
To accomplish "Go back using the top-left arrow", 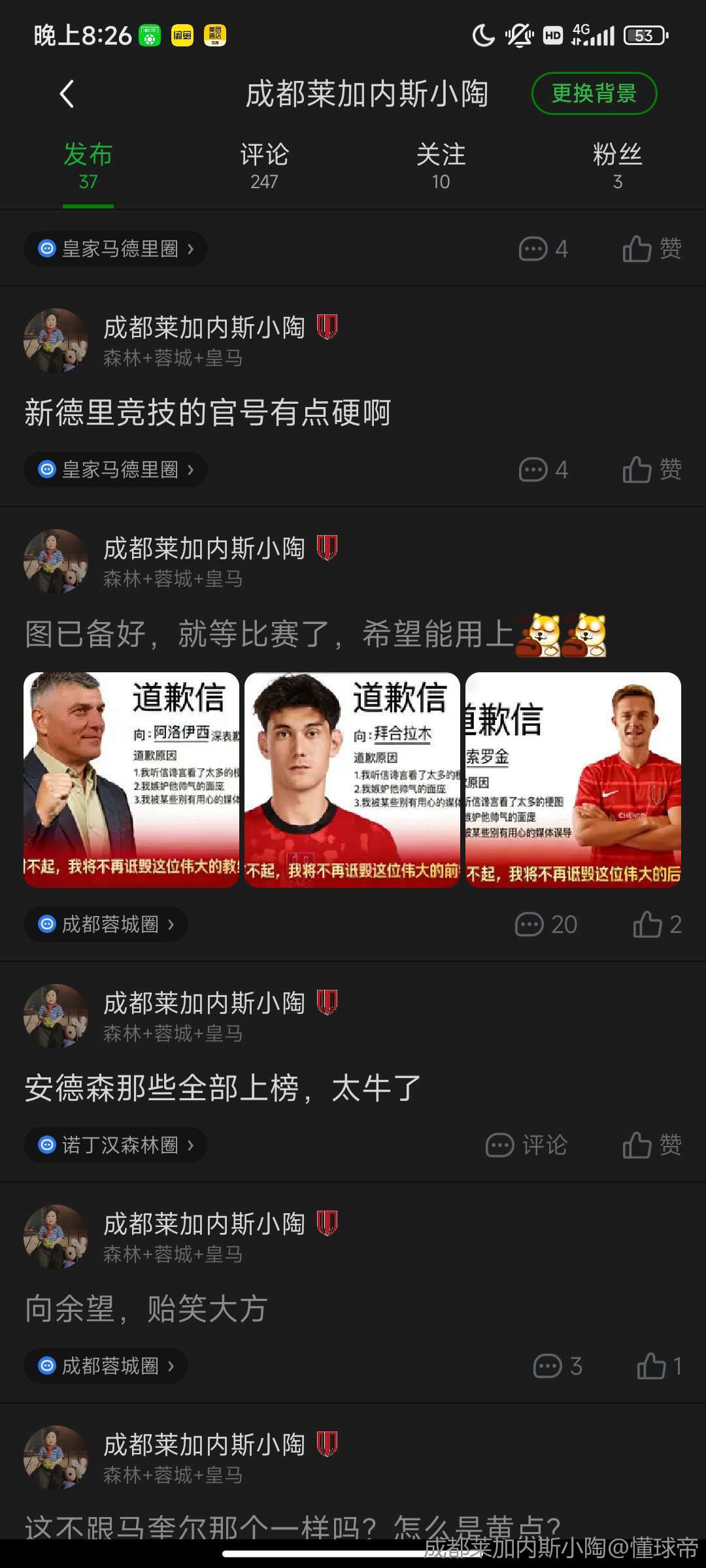I will (x=67, y=94).
